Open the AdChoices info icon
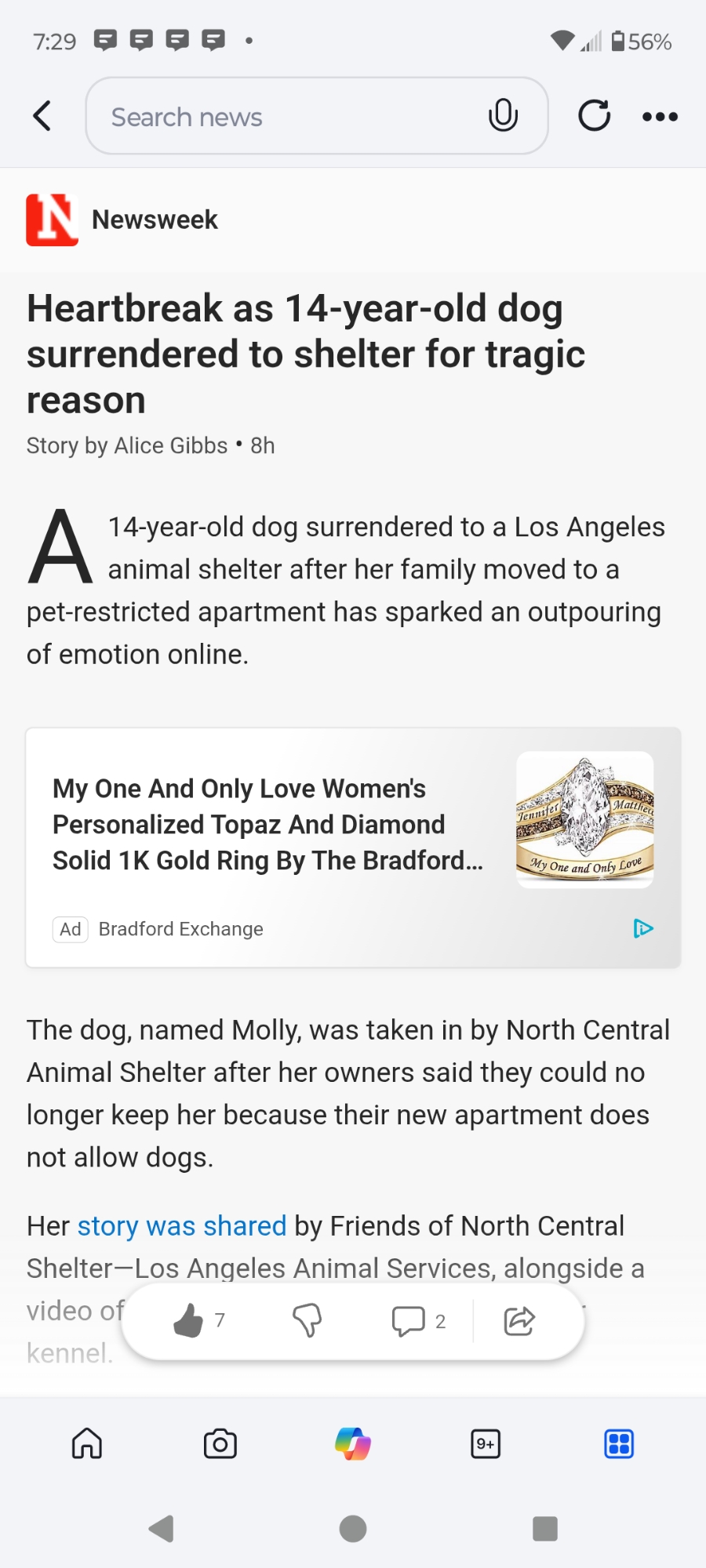This screenshot has width=706, height=1568. click(x=643, y=928)
